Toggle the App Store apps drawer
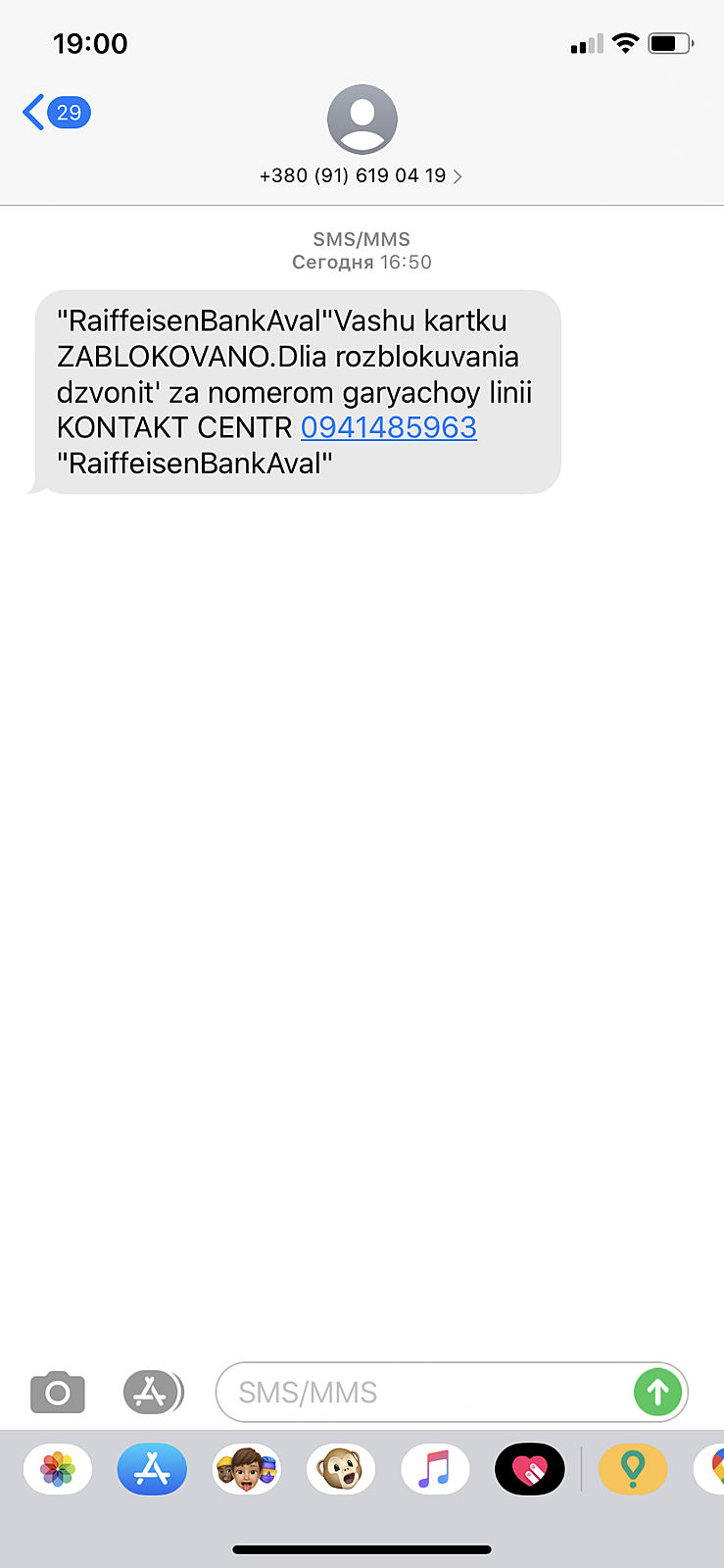The height and width of the screenshot is (1568, 724). (153, 1392)
